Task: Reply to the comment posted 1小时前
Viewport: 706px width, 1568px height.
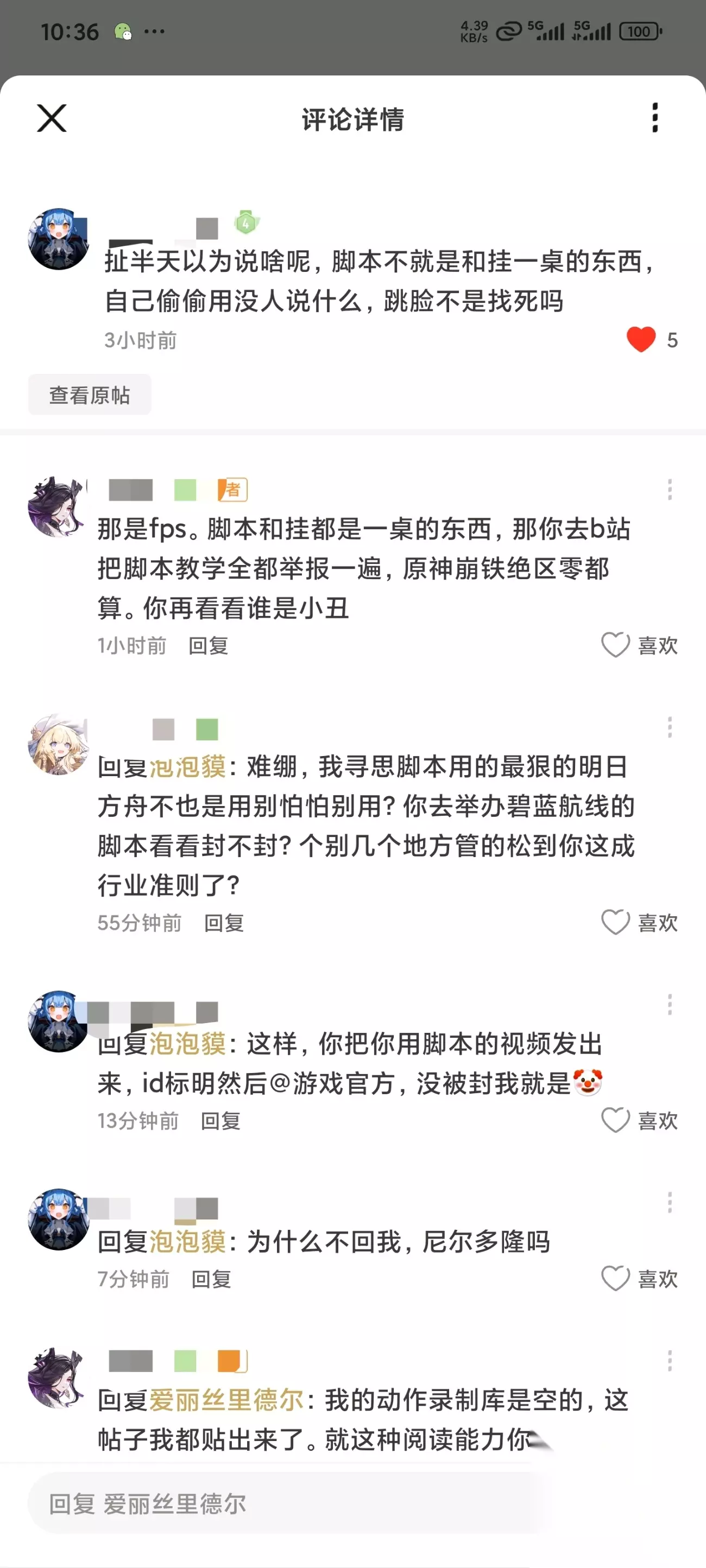Action: pyautogui.click(x=209, y=646)
